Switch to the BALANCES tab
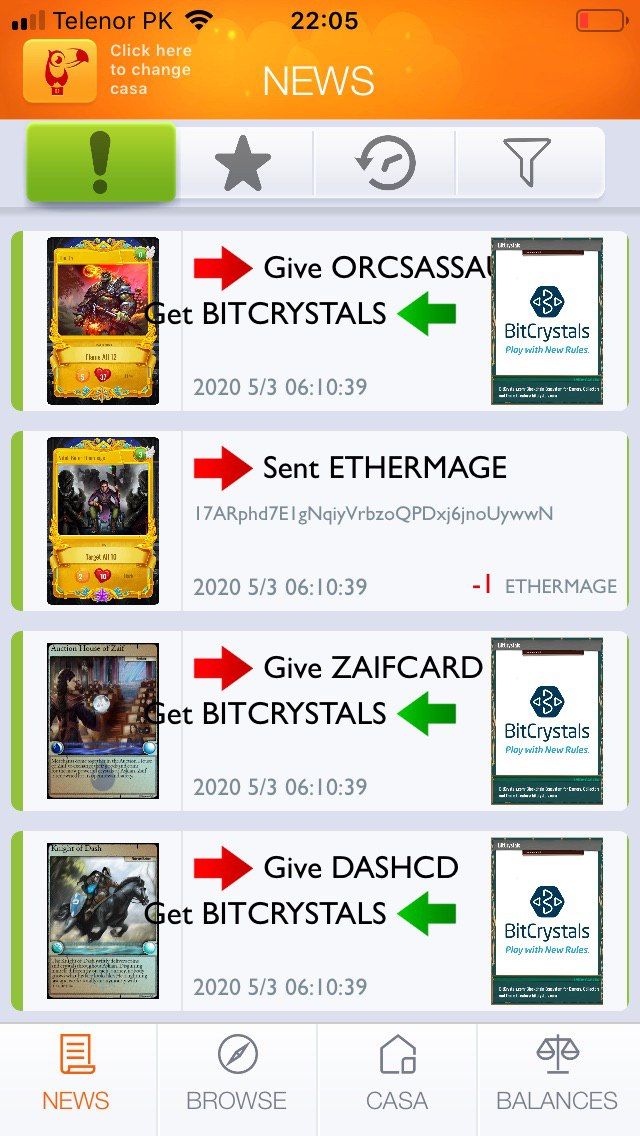Screen dimensions: 640x1136 (x=557, y=1074)
